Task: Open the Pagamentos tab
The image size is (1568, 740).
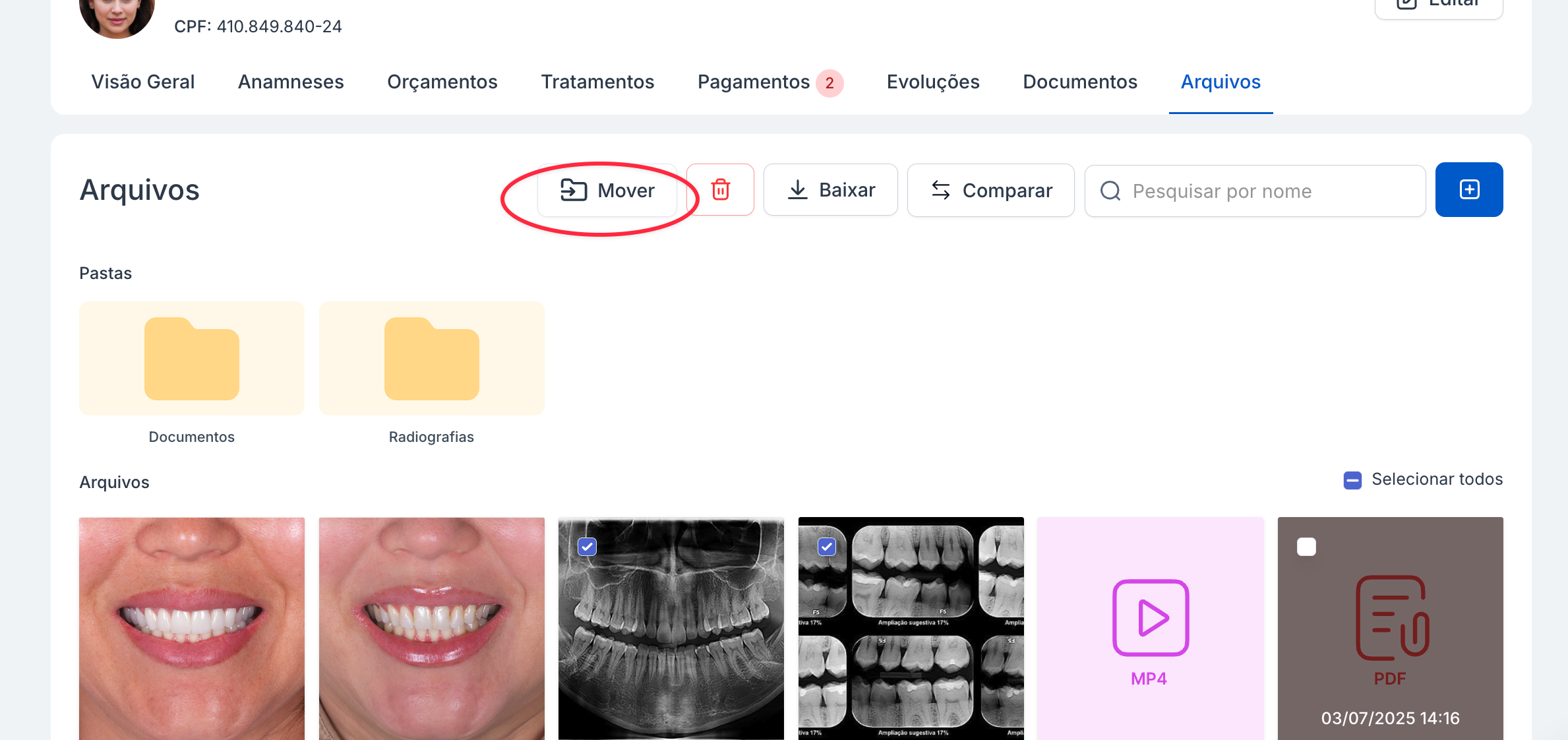Action: point(754,82)
